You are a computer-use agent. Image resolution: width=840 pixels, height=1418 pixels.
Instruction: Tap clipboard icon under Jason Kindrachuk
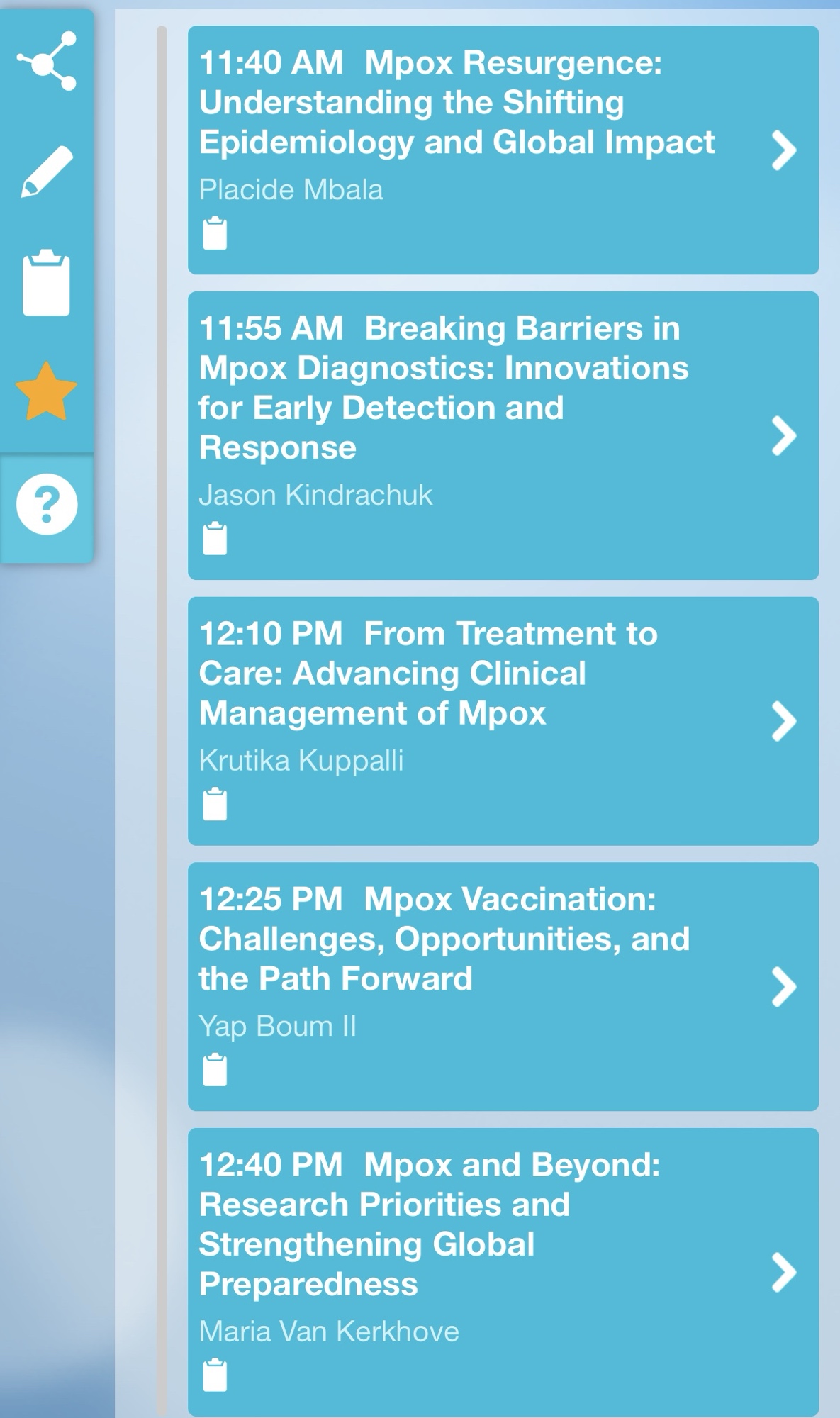215,539
